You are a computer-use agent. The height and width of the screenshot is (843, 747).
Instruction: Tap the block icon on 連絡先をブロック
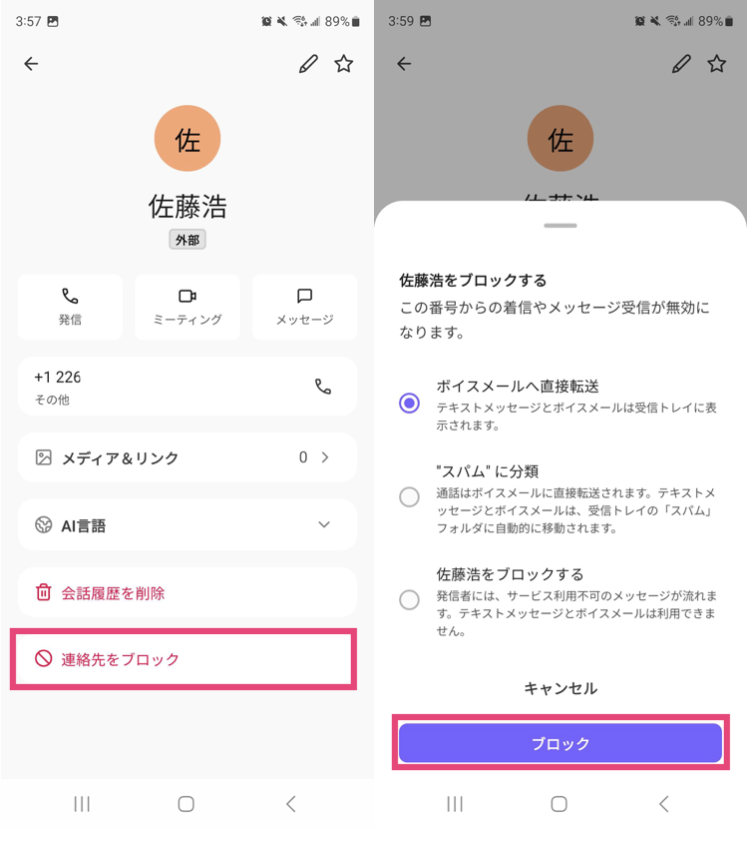pyautogui.click(x=43, y=658)
